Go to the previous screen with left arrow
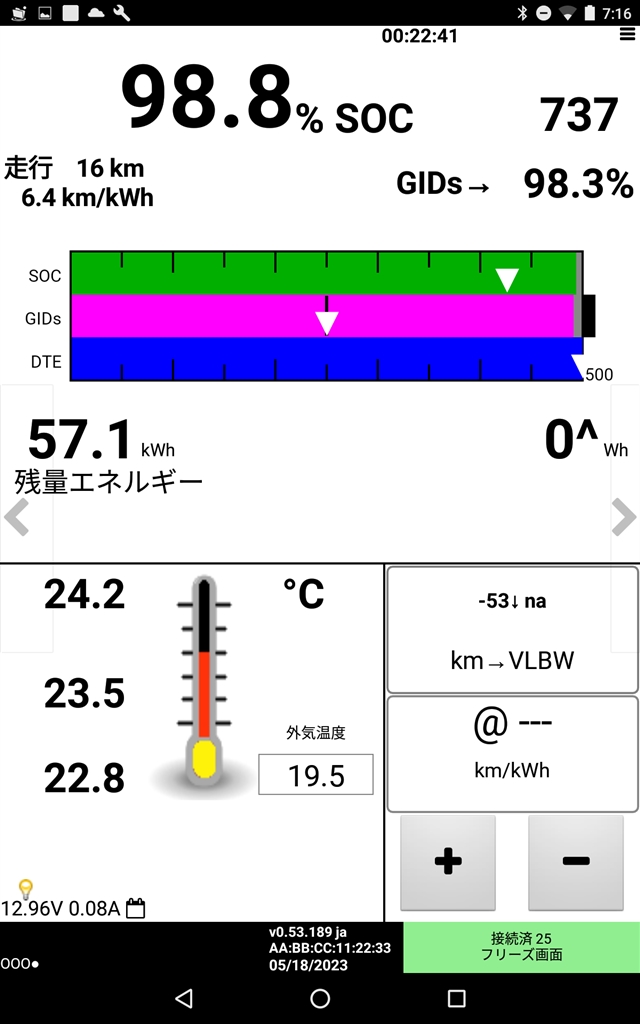Screen dimensions: 640x1024 (x=16, y=518)
